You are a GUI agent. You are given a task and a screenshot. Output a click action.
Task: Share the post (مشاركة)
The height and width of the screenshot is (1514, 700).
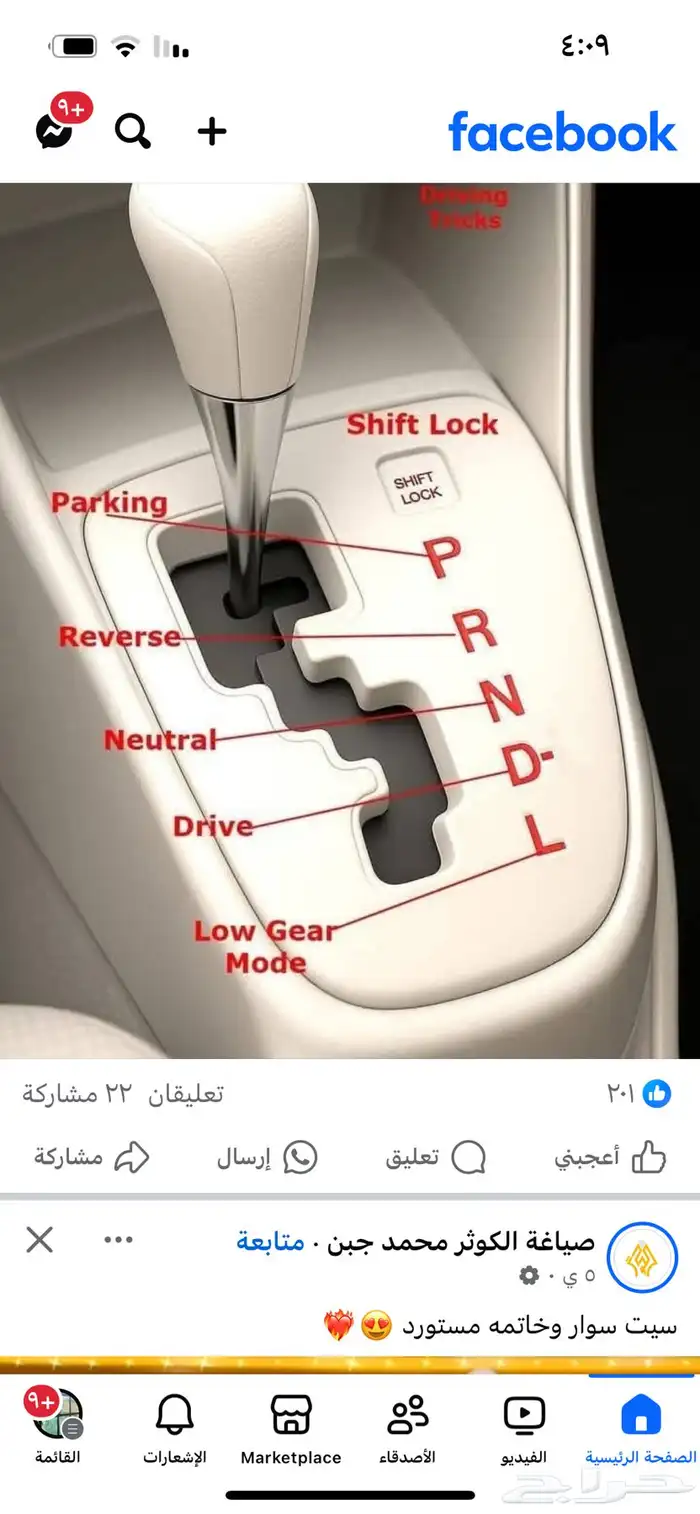(x=92, y=1158)
